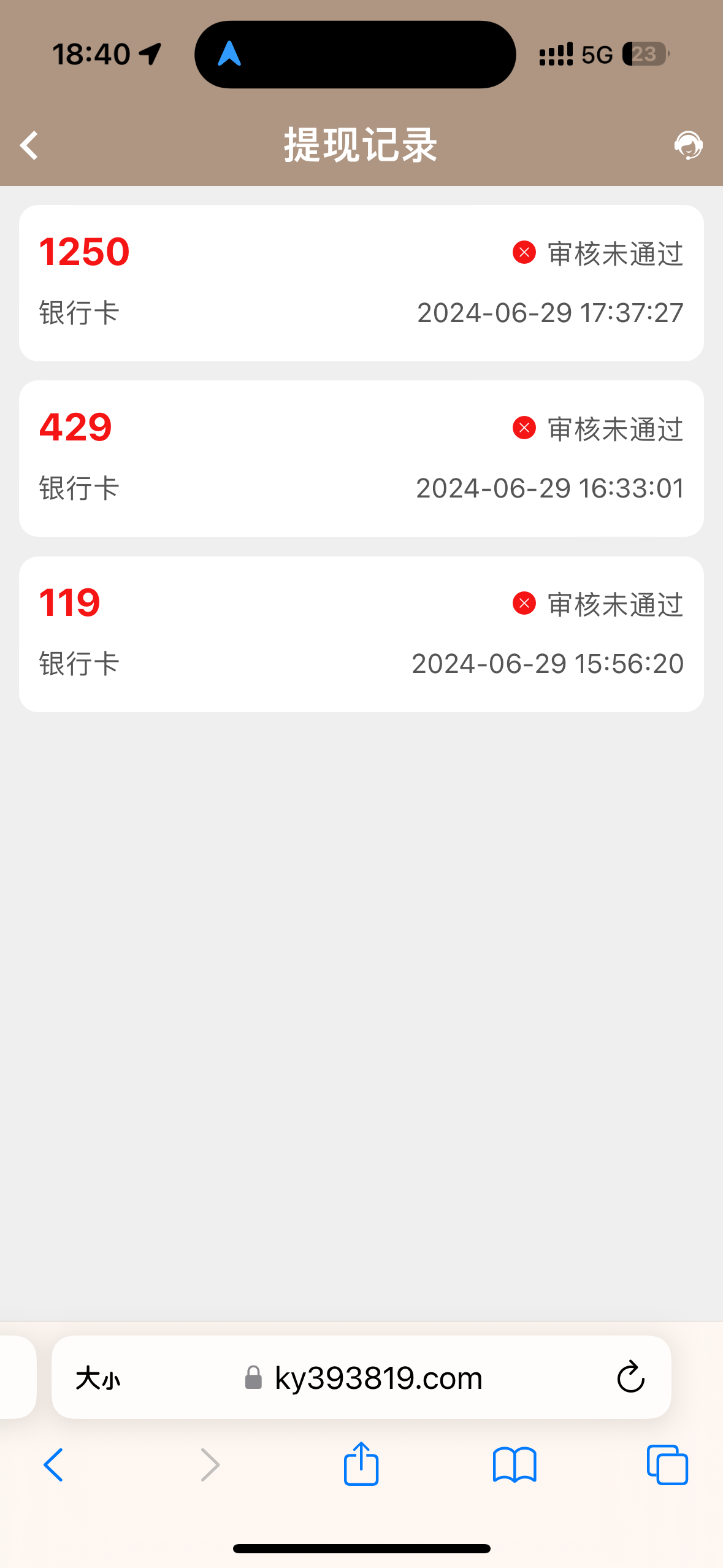This screenshot has height=1568, width=723.
Task: Tap the lock icon in address bar
Action: click(x=252, y=1378)
